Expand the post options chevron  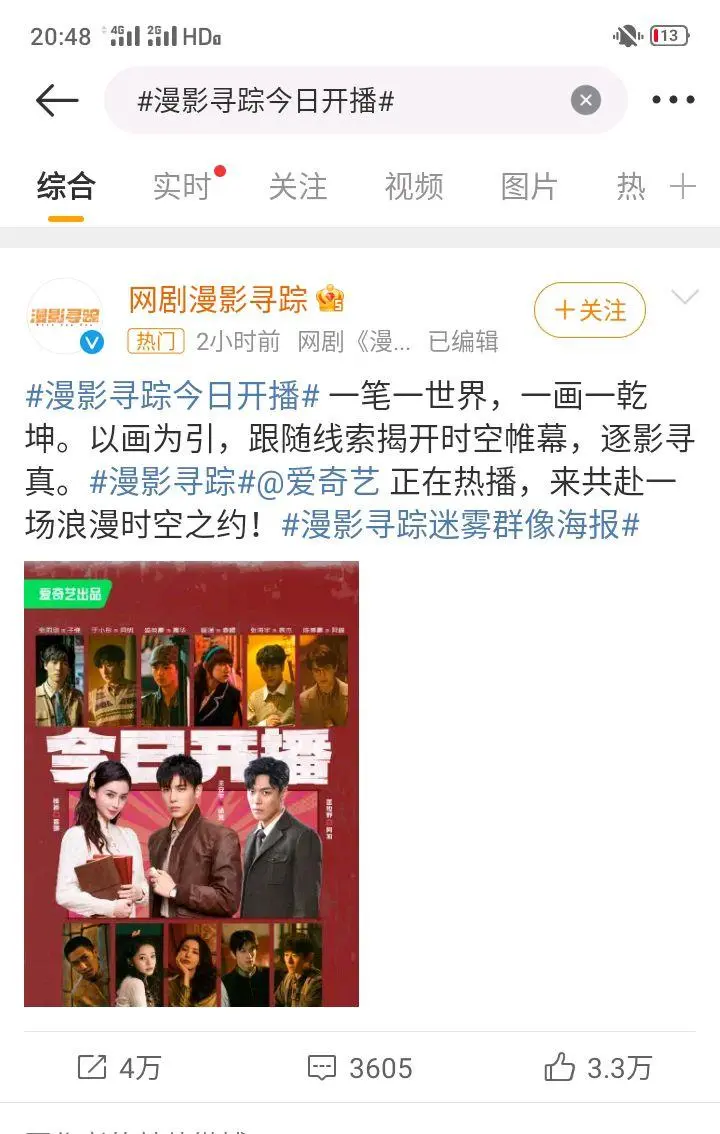click(x=685, y=298)
